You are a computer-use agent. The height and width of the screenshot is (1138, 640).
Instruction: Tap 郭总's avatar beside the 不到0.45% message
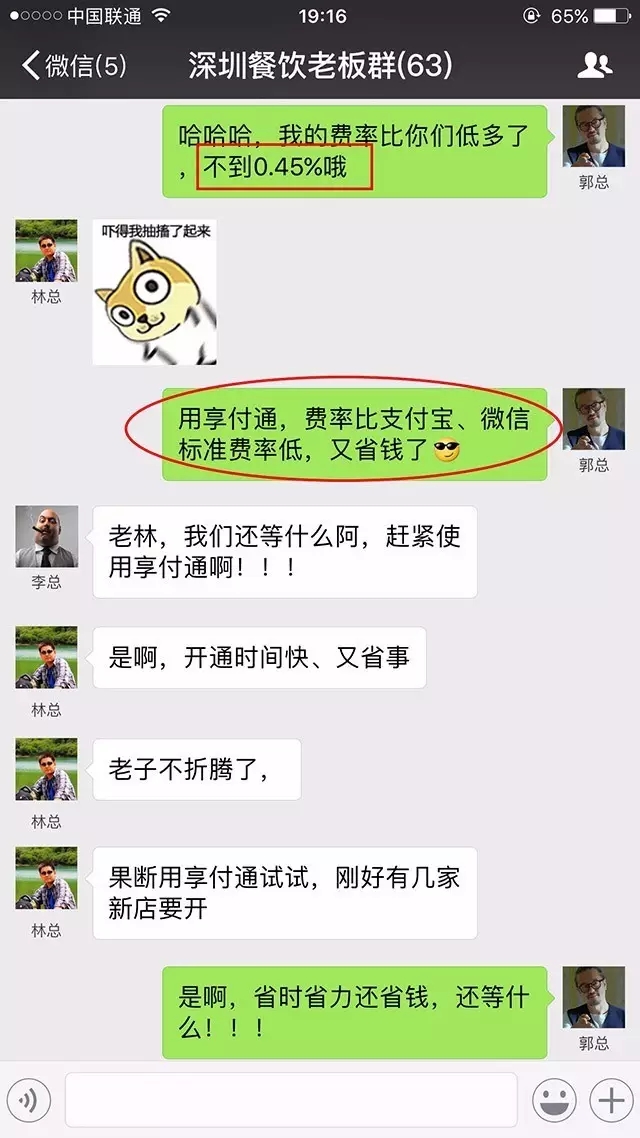pos(593,136)
